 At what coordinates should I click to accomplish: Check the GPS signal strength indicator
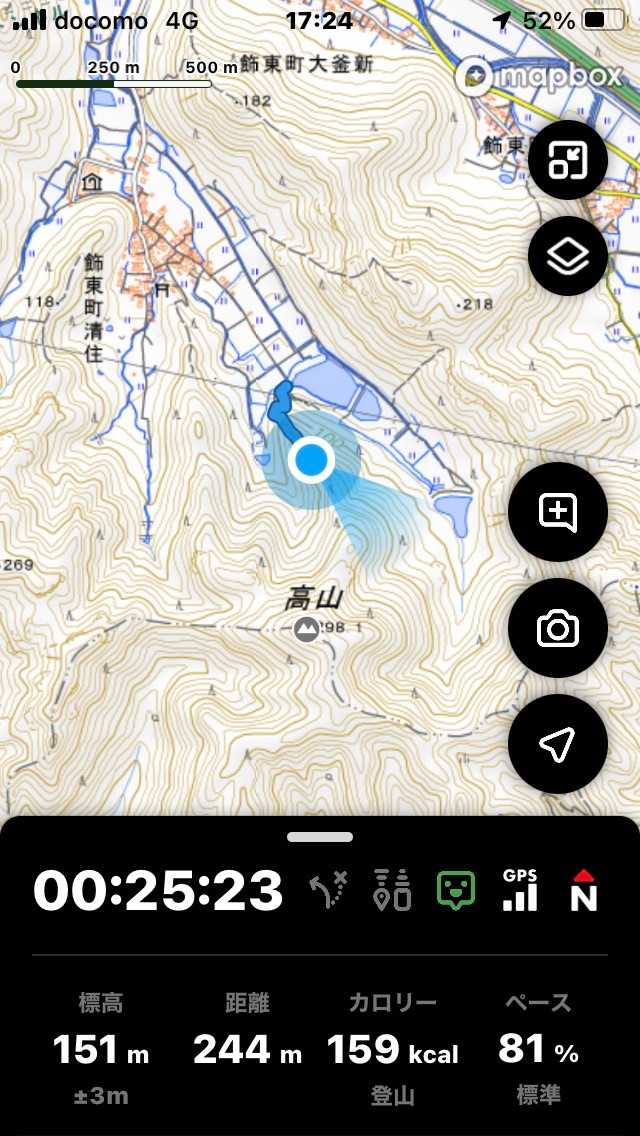(520, 889)
